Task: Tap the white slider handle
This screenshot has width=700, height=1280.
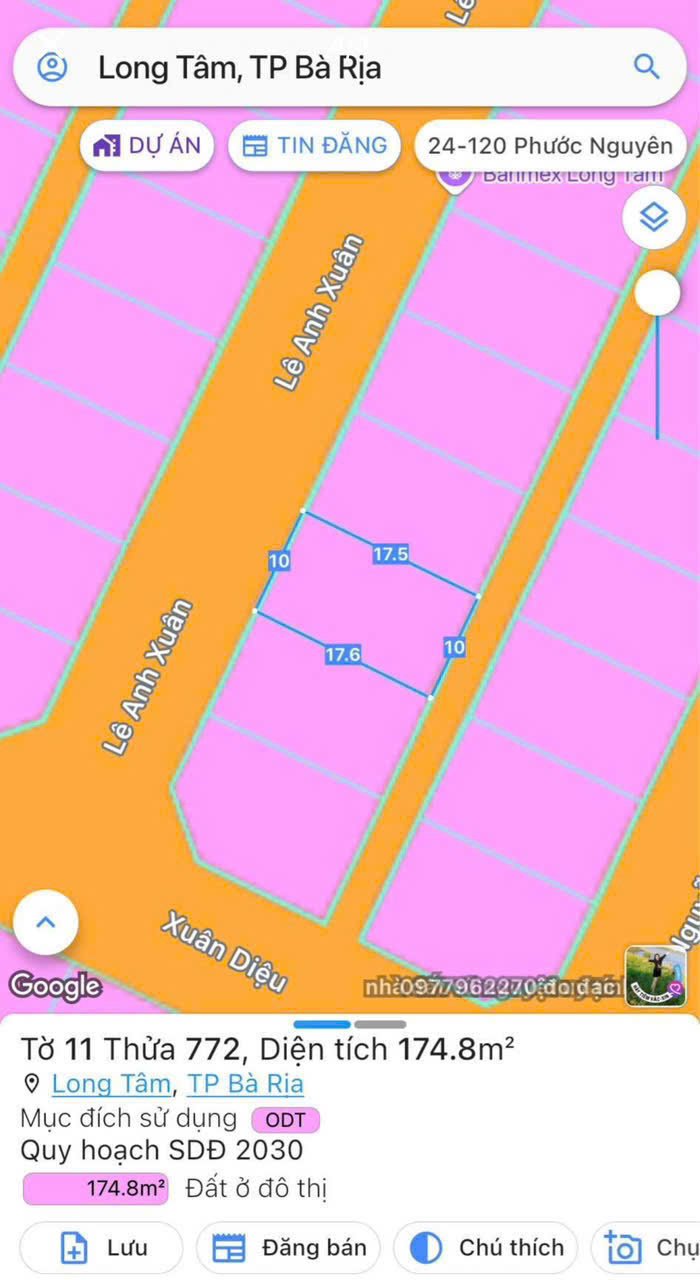Action: 657,292
